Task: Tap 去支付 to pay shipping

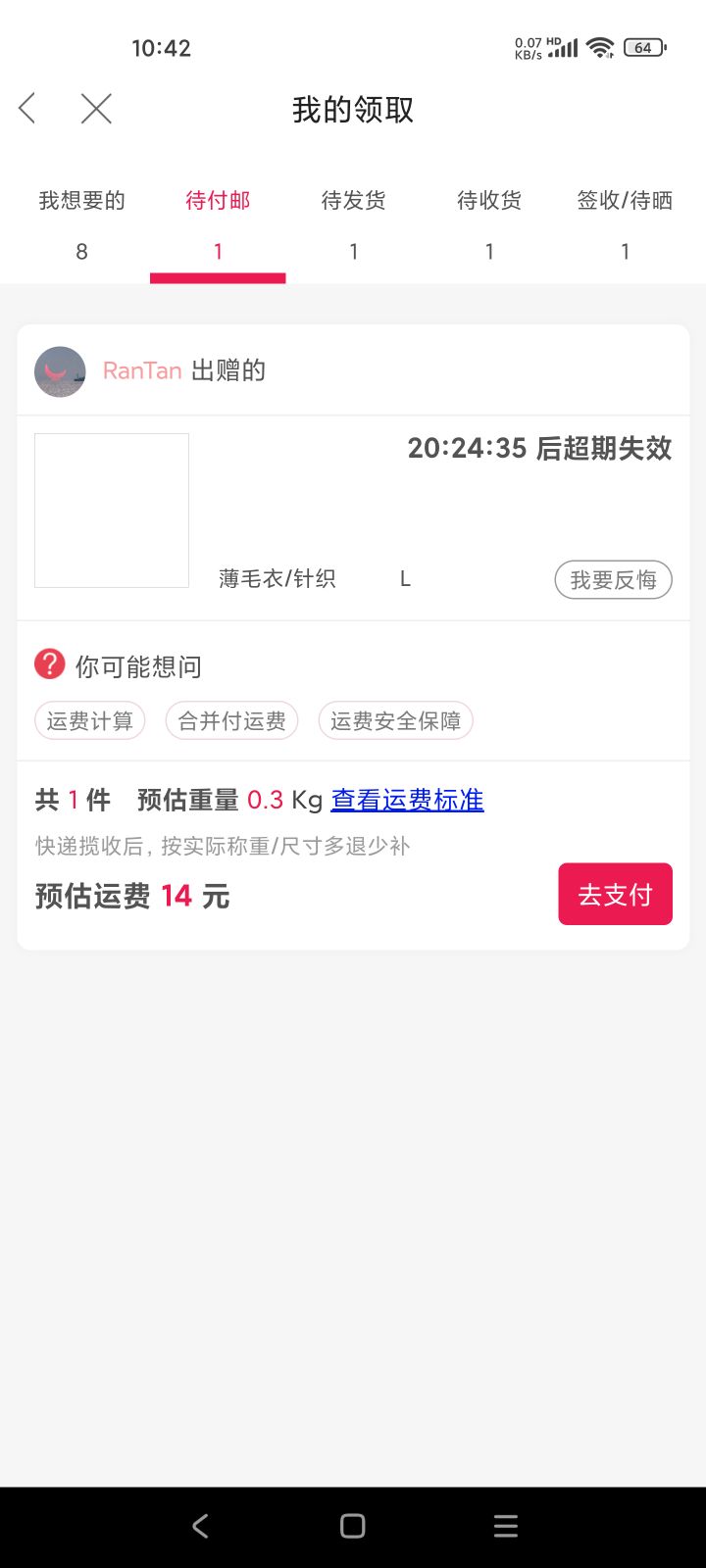Action: [615, 894]
